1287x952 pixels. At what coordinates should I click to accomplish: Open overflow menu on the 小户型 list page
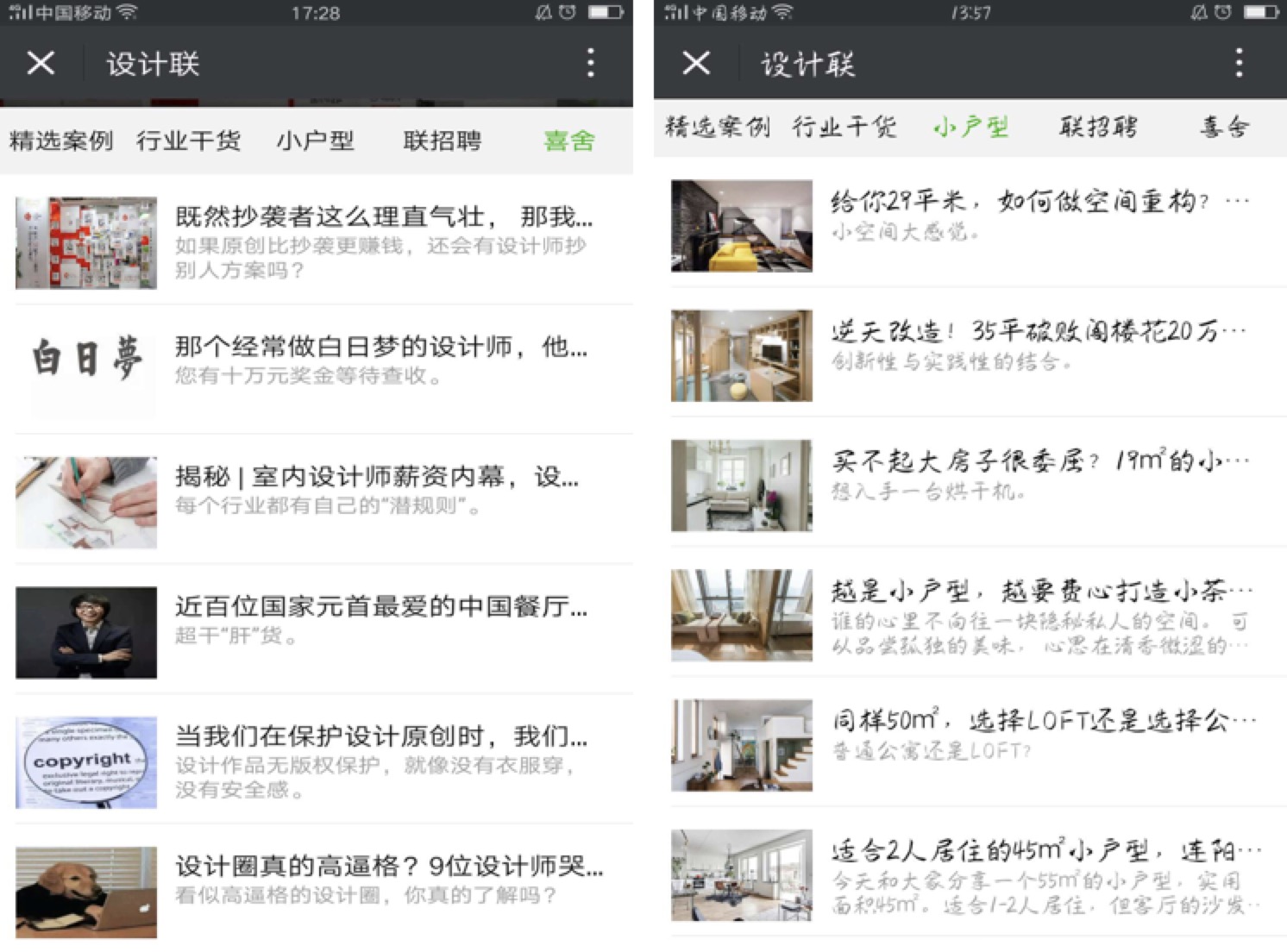[1239, 63]
